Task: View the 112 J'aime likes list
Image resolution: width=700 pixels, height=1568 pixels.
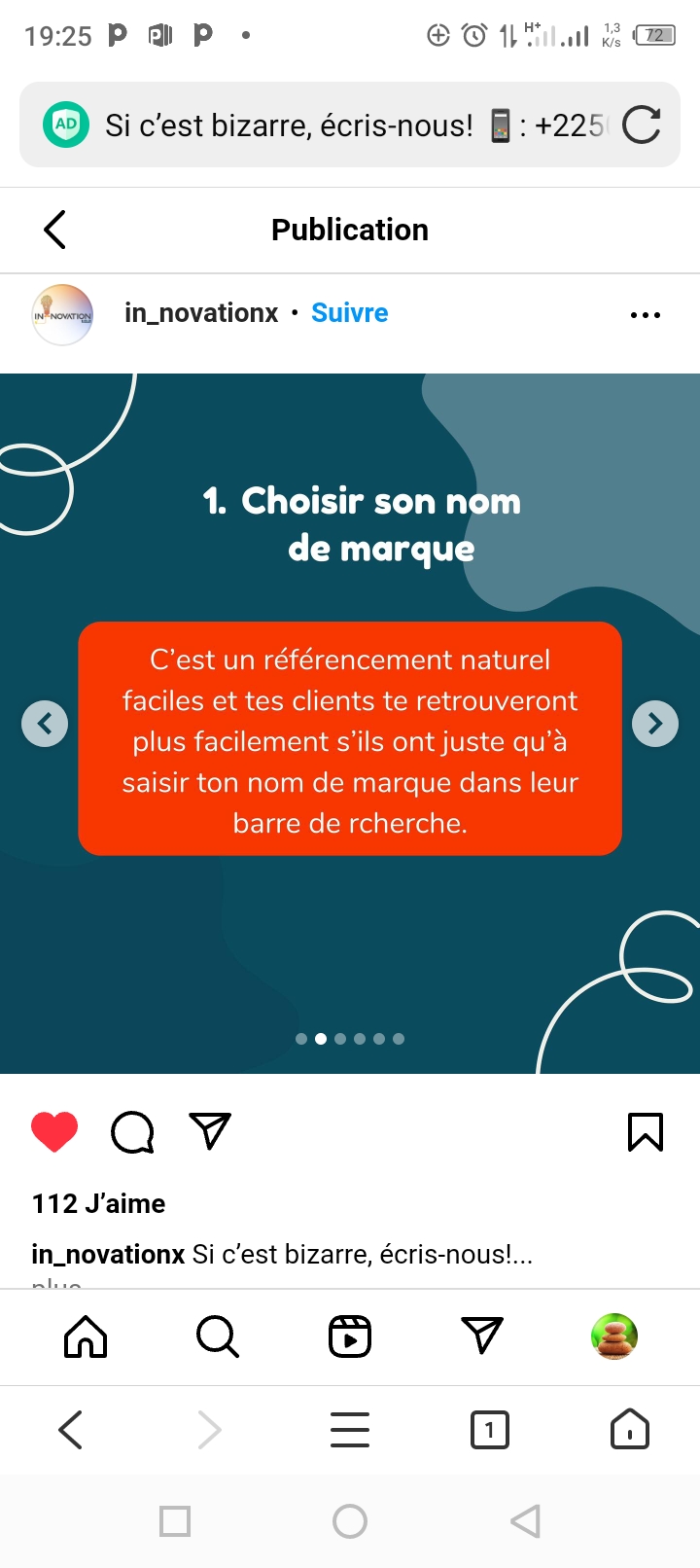Action: [x=98, y=1204]
